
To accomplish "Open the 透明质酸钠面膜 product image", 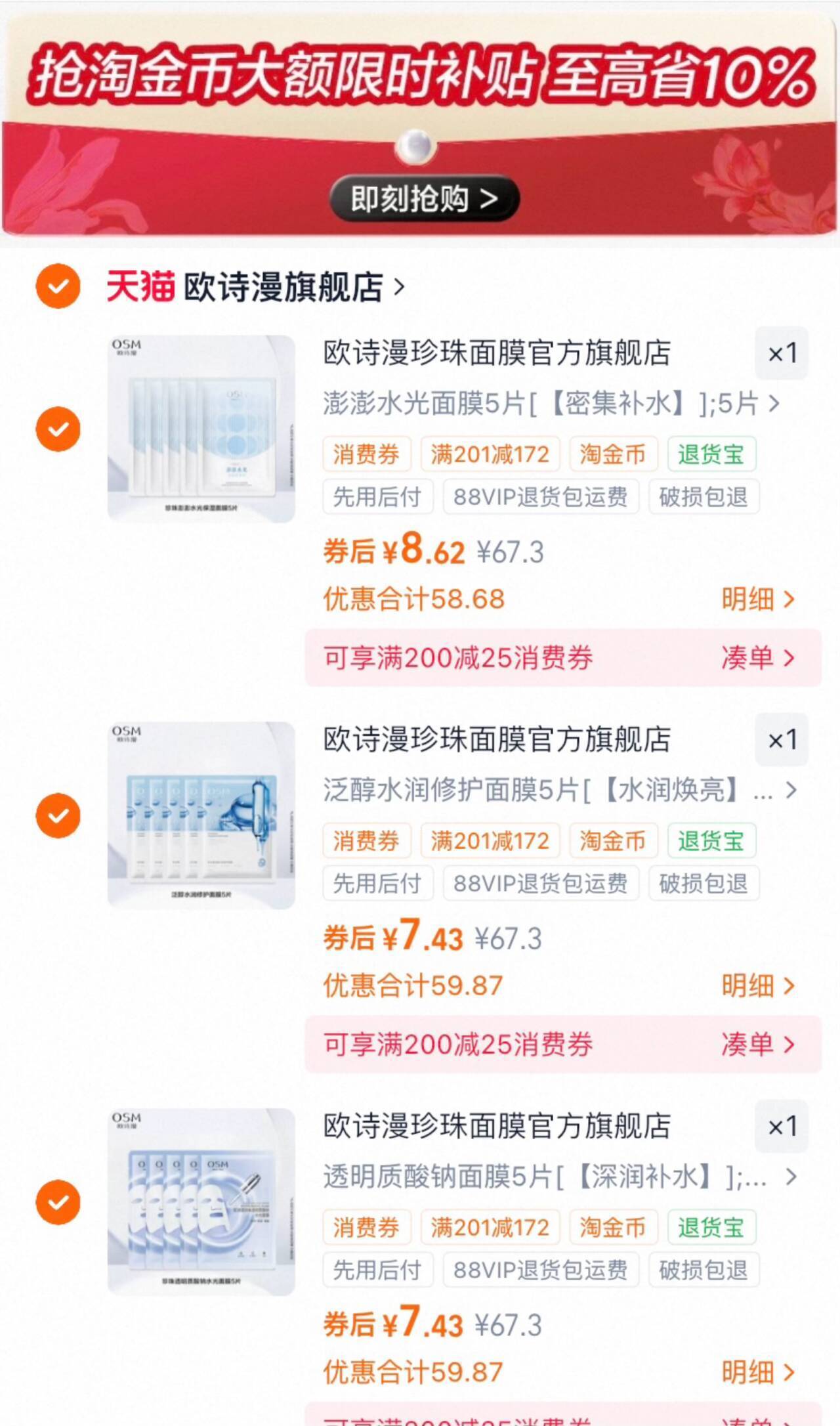I will [x=201, y=1202].
